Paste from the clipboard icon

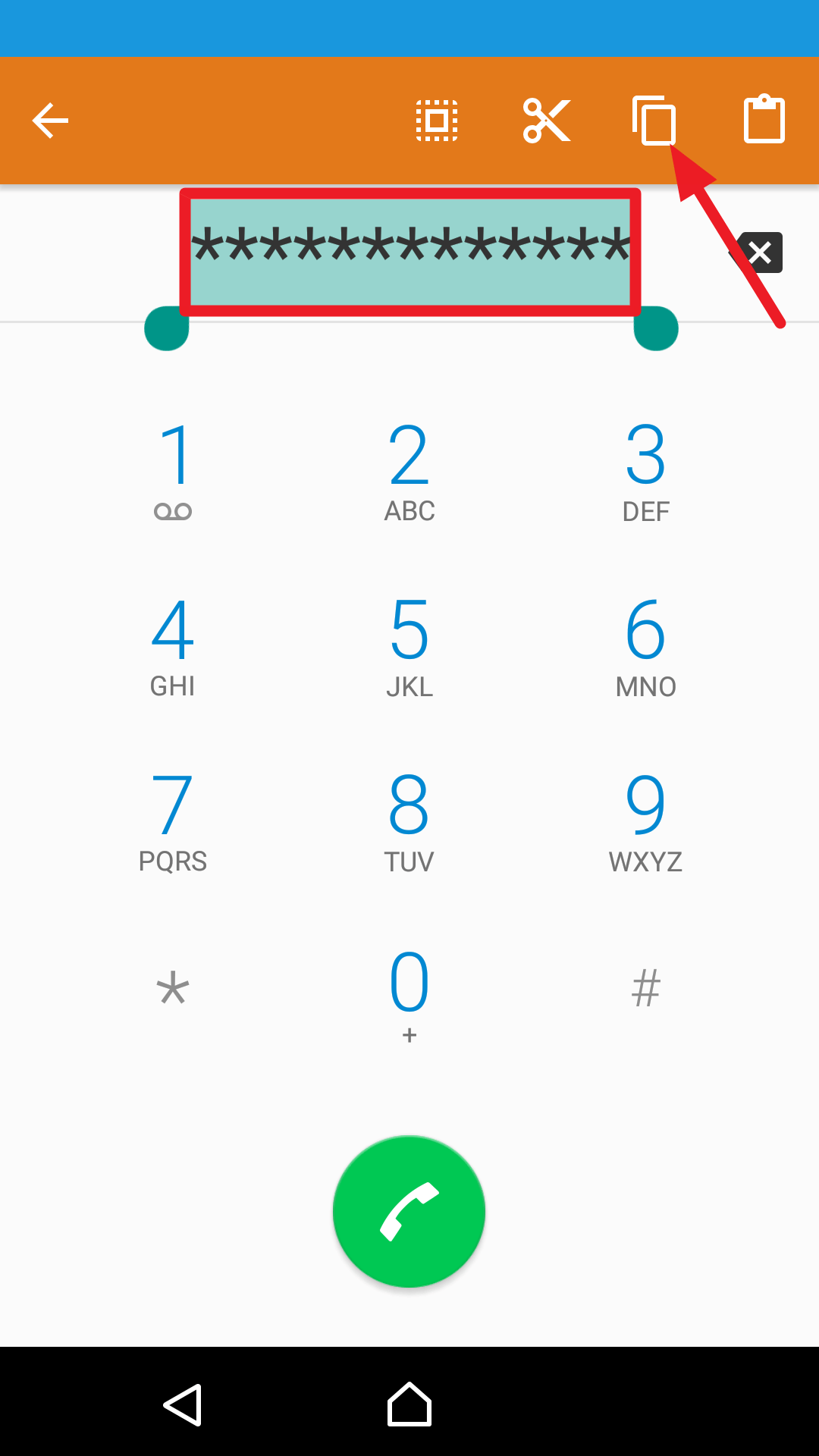(764, 119)
